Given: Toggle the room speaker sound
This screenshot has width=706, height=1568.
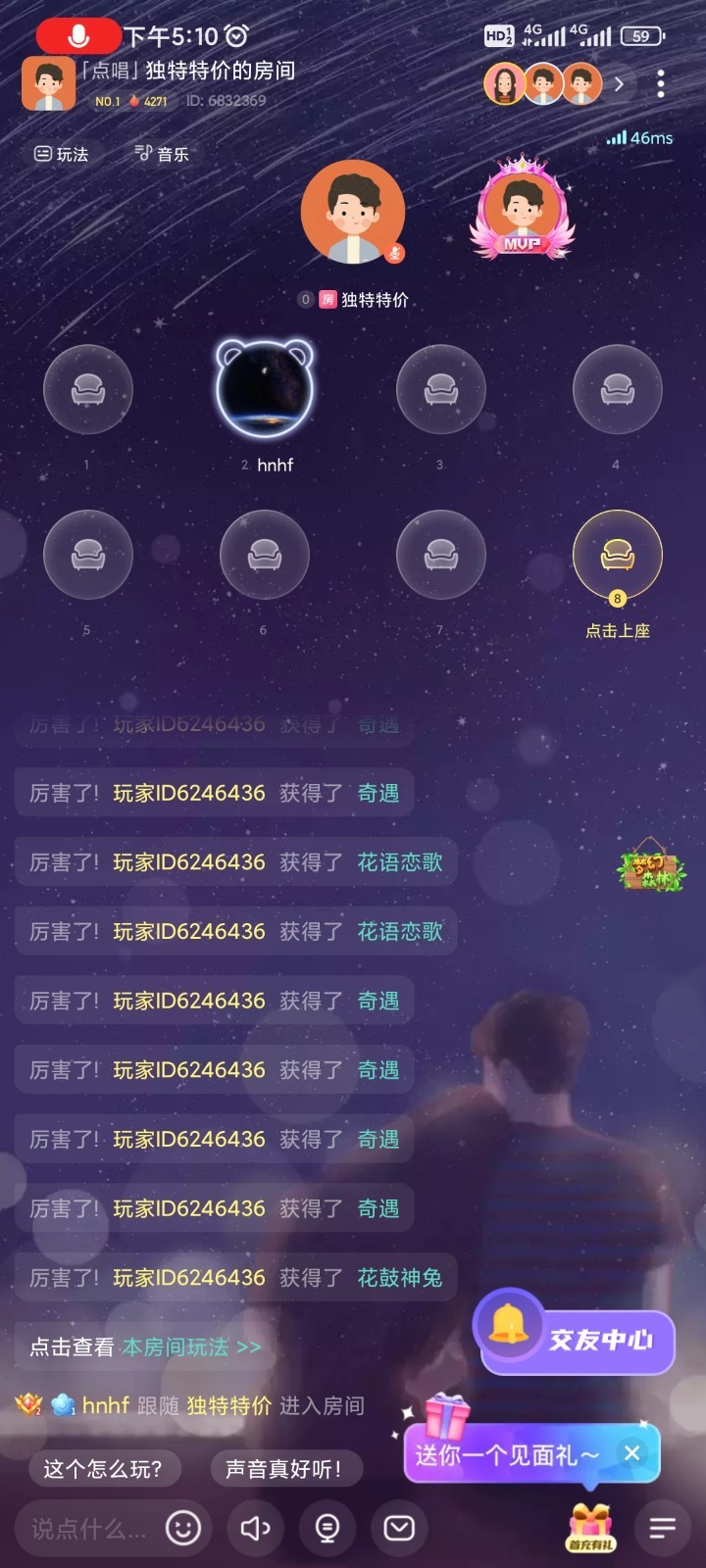Looking at the screenshot, I should point(255,1528).
